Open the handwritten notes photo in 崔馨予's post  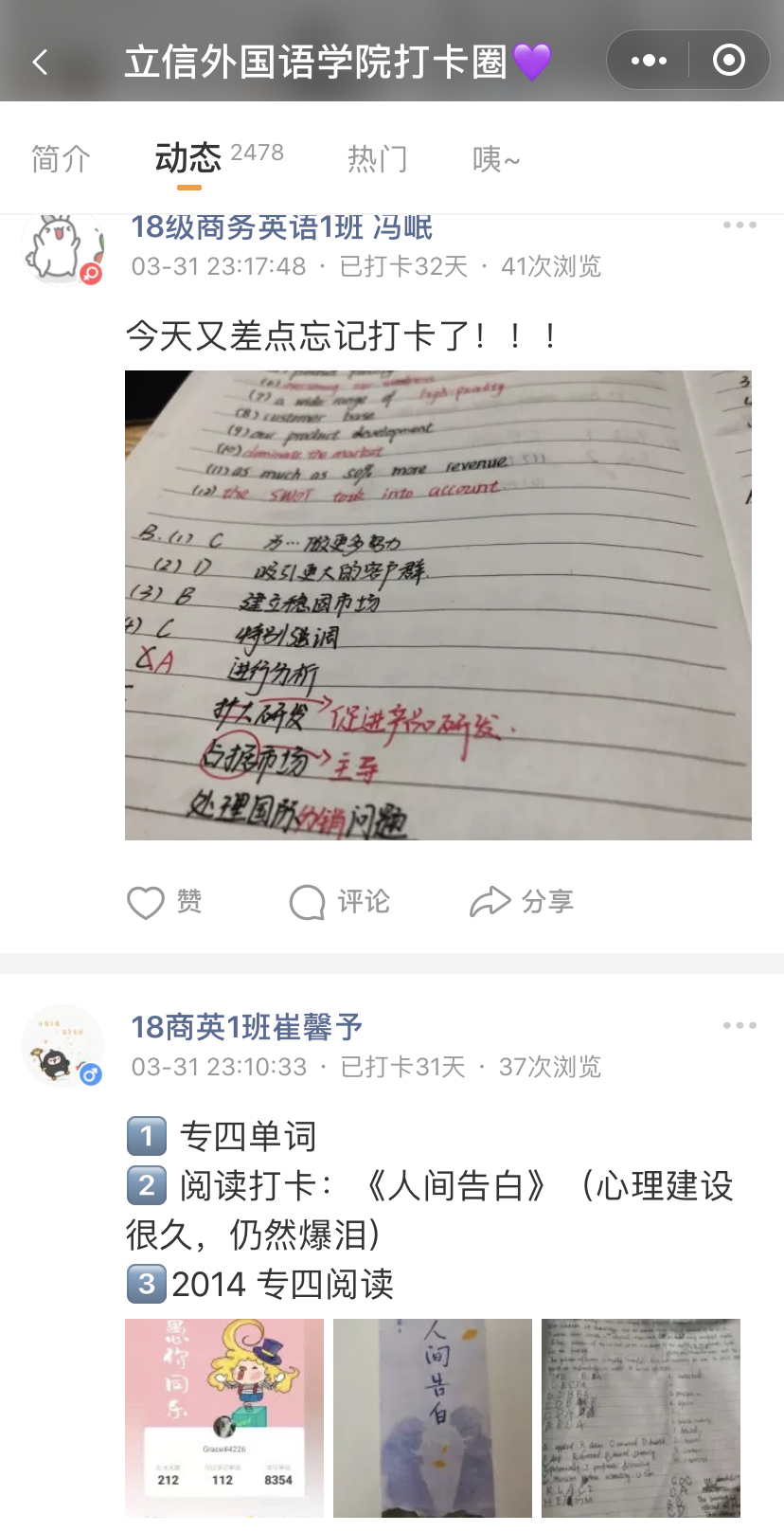[641, 1417]
